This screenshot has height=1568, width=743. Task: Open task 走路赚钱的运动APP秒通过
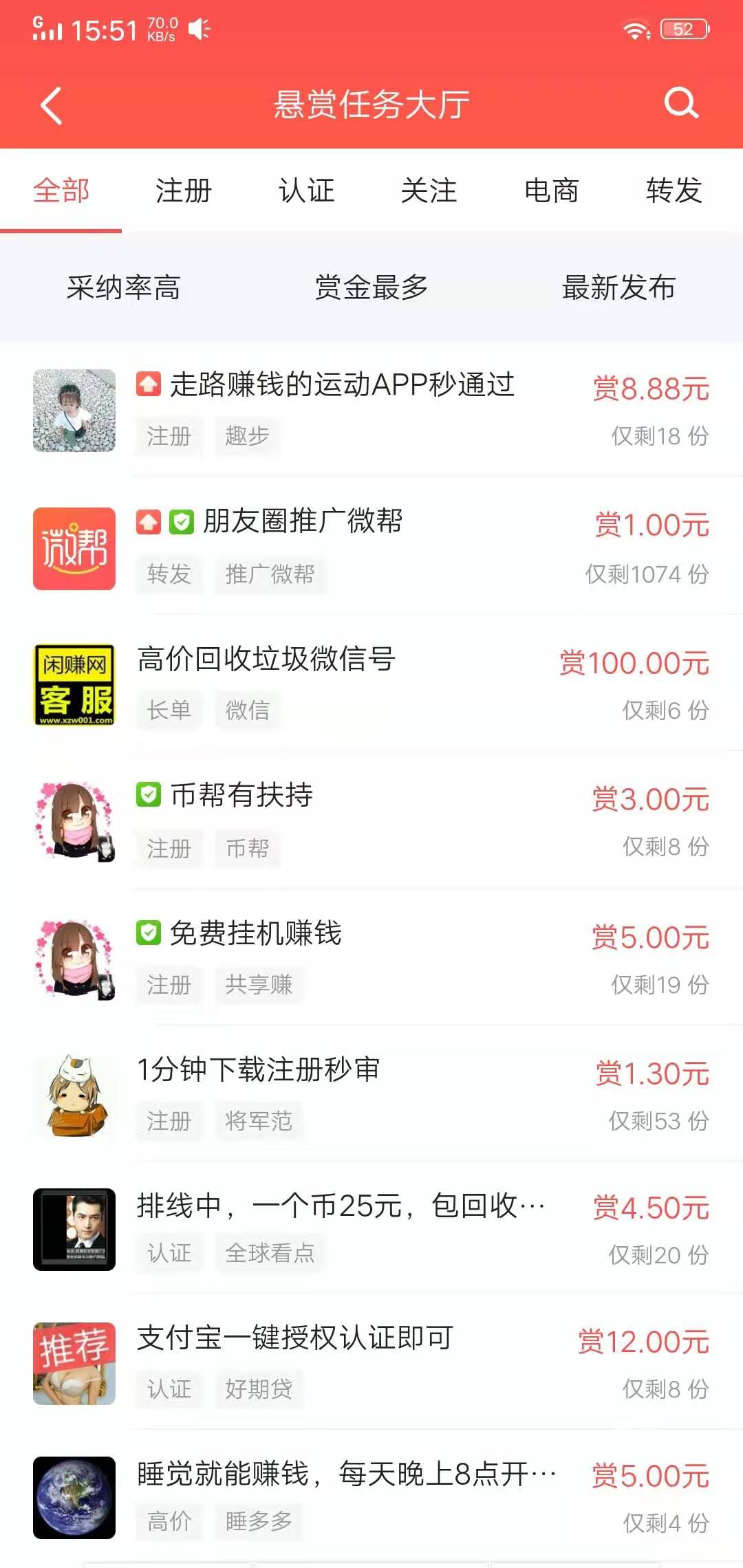click(x=342, y=385)
